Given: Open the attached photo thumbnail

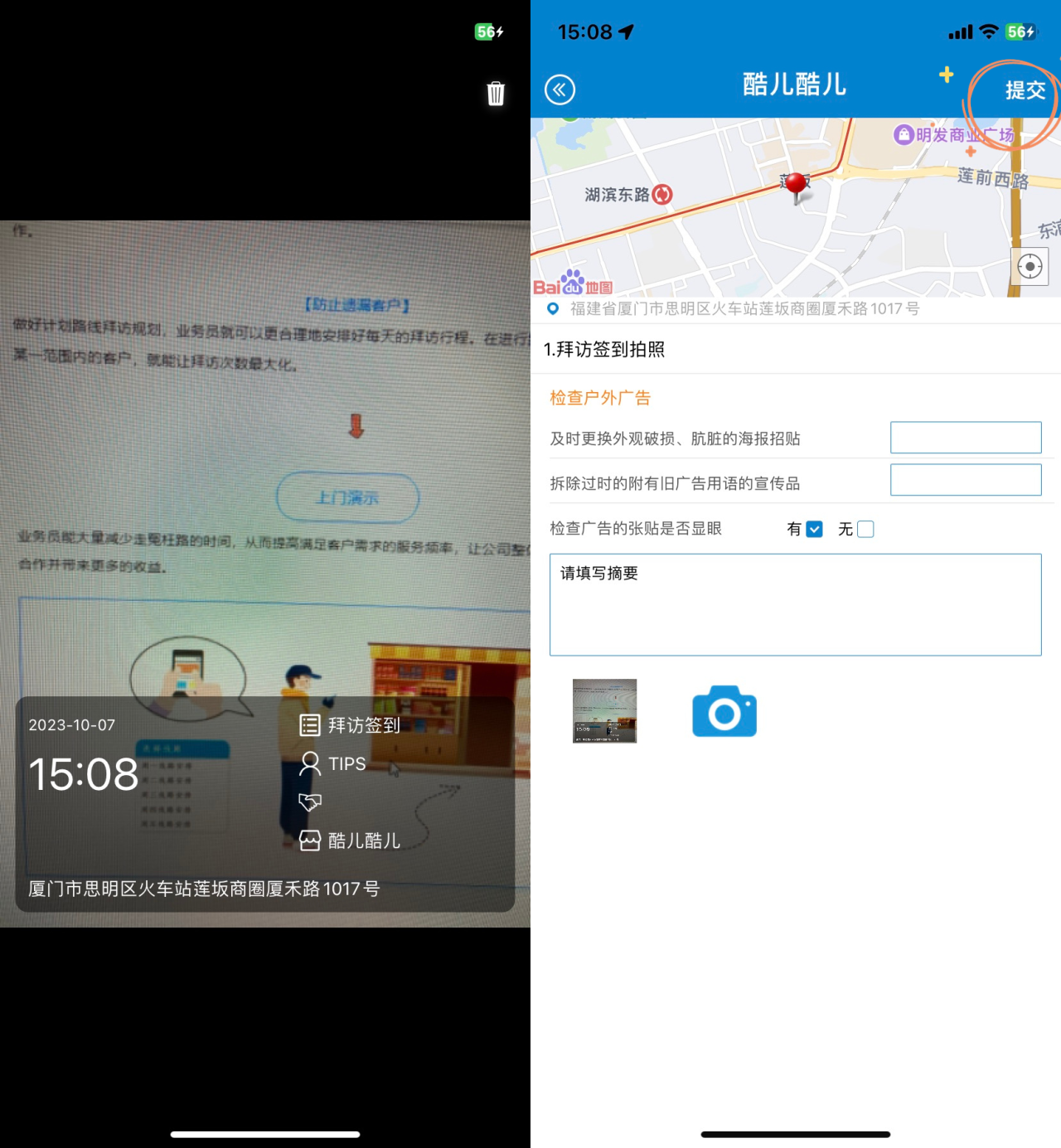Looking at the screenshot, I should 604,711.
